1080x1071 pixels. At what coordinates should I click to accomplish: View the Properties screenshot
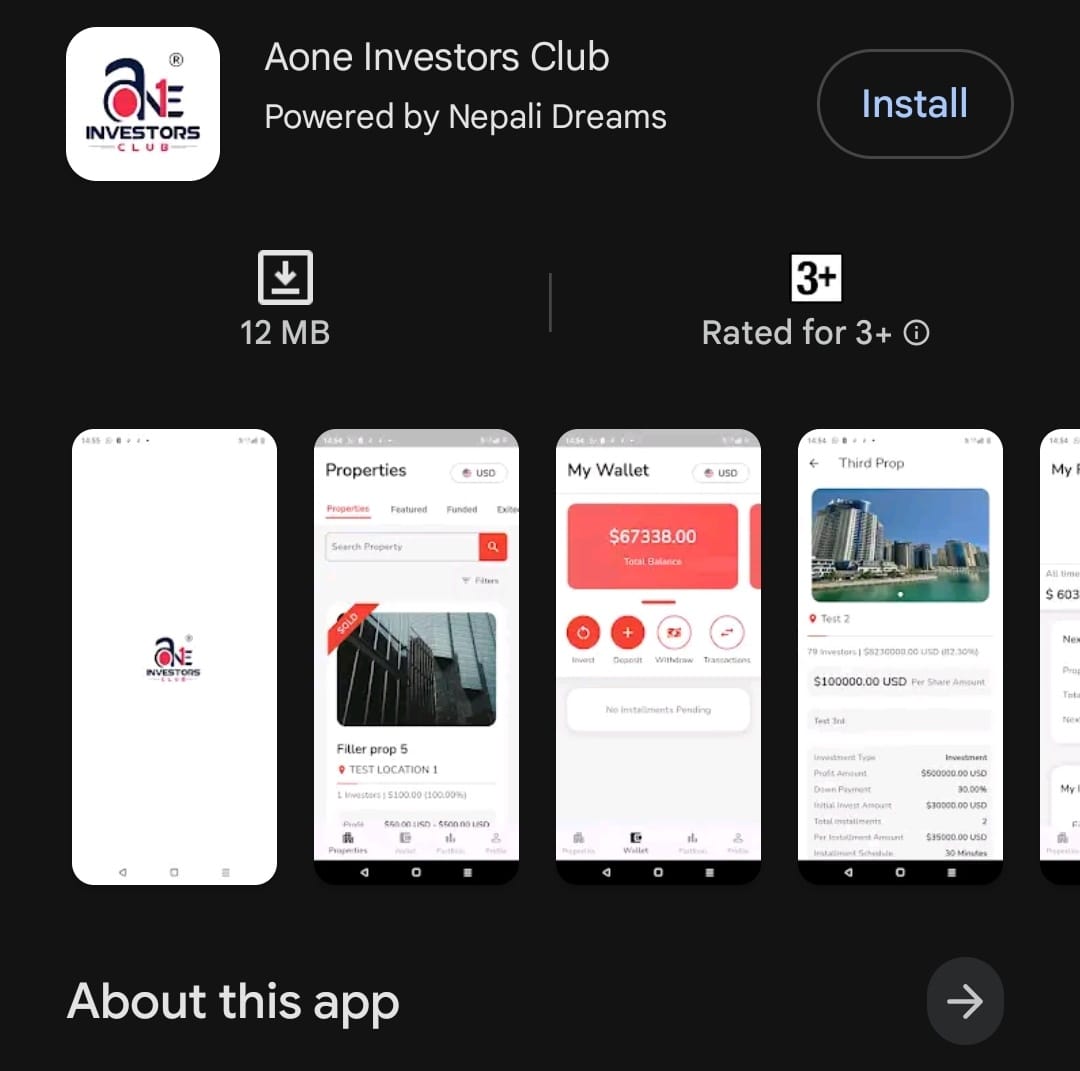pos(416,657)
